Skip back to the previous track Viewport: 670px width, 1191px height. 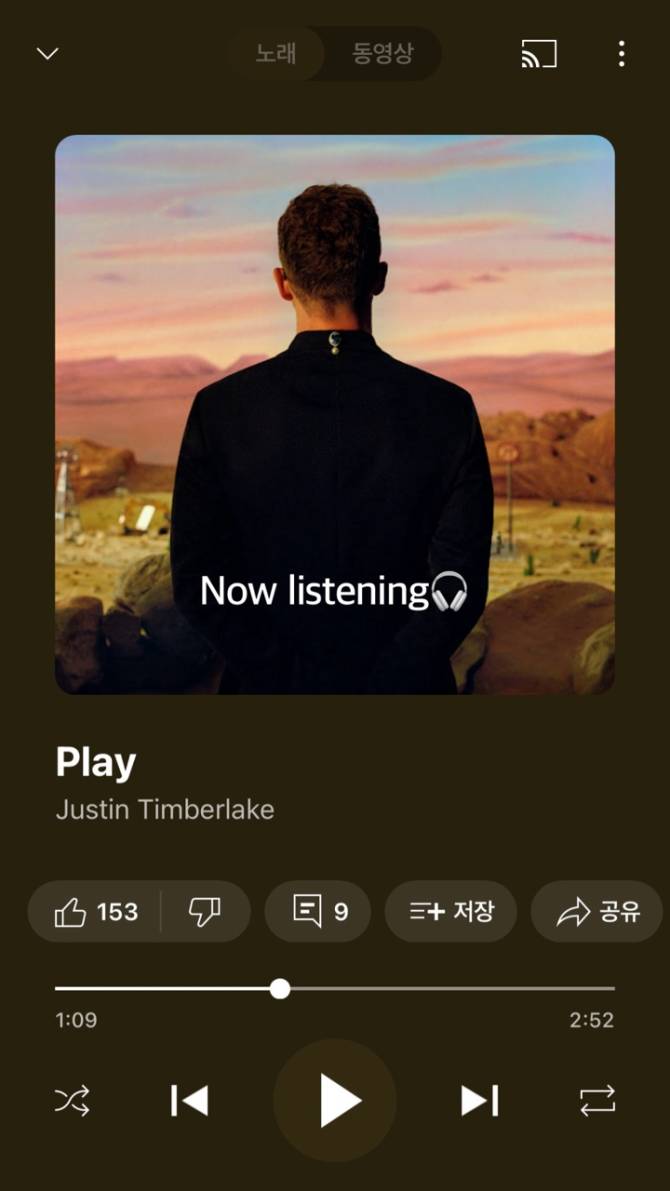point(189,1101)
